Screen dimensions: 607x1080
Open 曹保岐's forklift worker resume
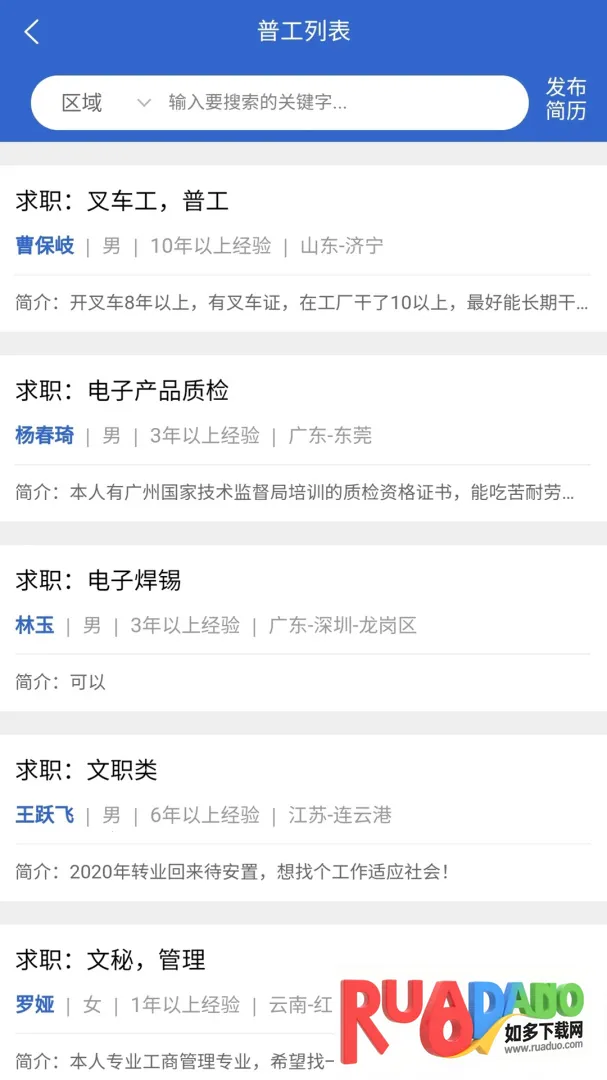[x=303, y=248]
